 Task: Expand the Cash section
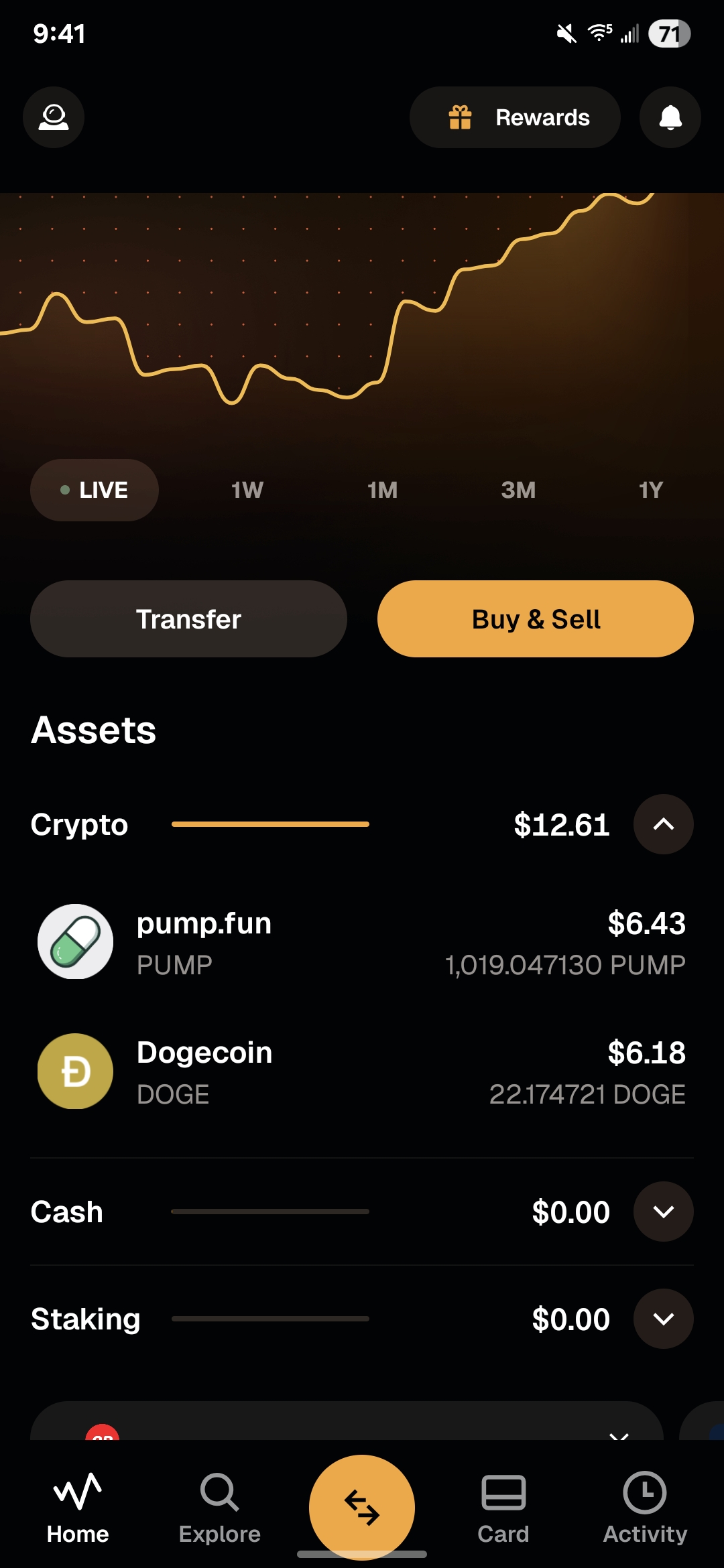[x=663, y=1212]
